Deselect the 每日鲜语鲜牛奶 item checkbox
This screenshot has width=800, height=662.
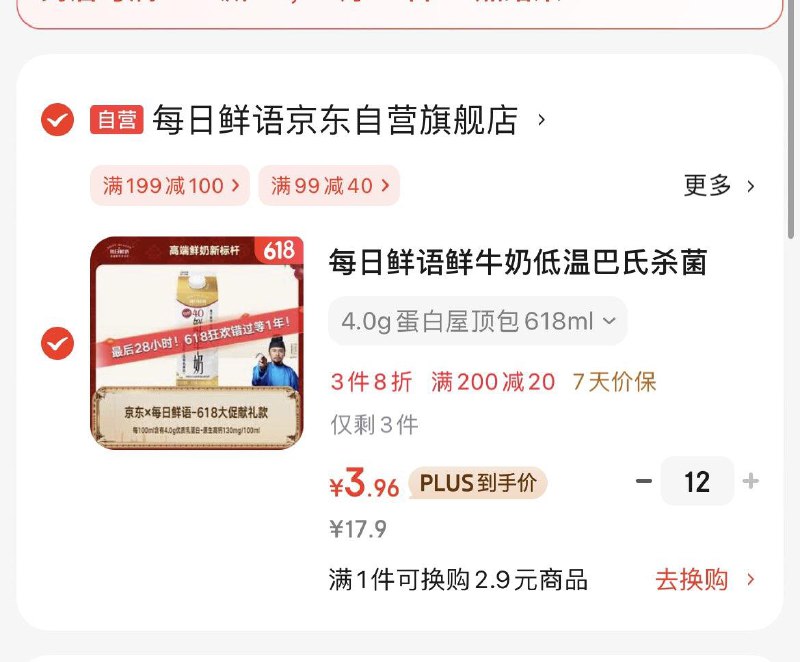[x=57, y=343]
